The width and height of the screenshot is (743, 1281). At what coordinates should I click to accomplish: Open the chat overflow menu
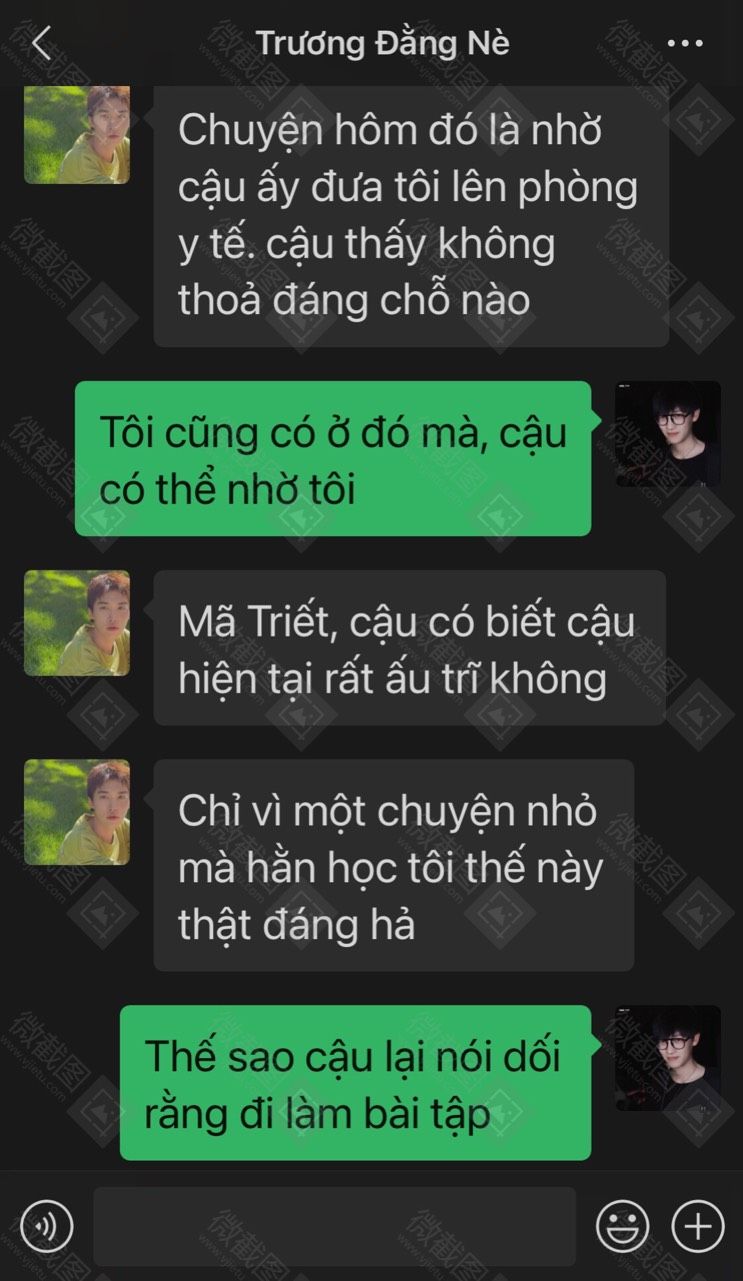[x=685, y=43]
